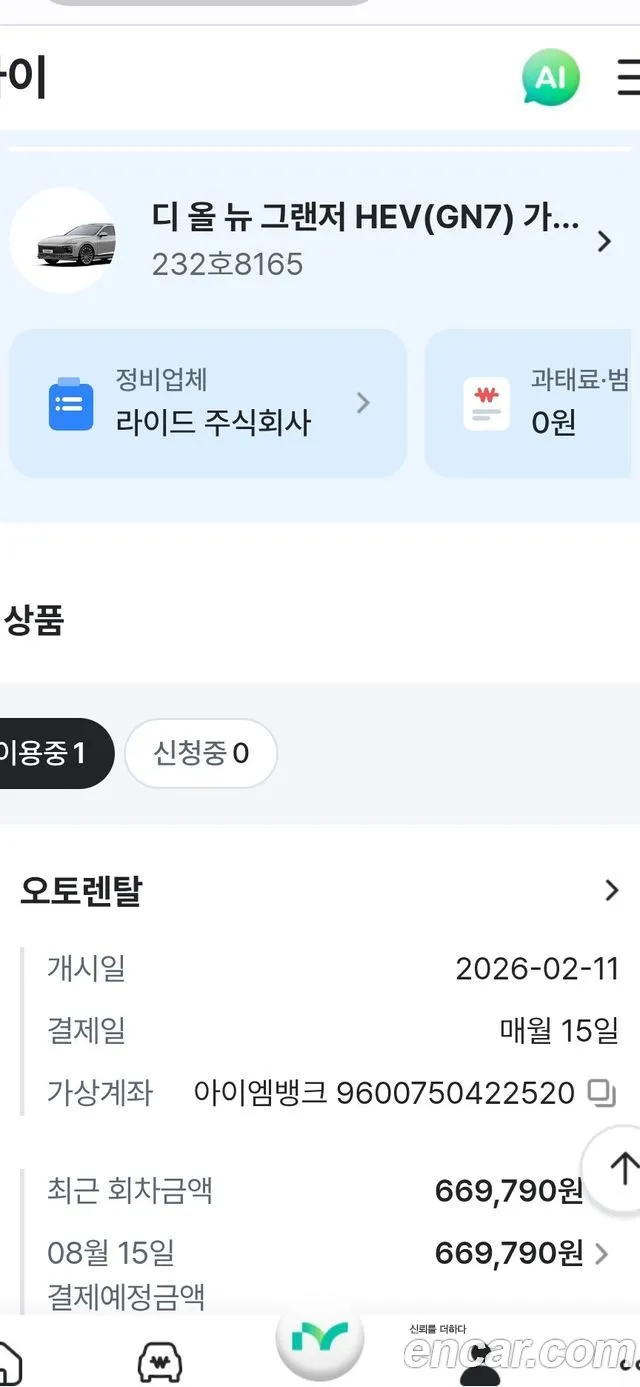640x1387 pixels.
Task: Open the hamburger menu
Action: pos(628,77)
